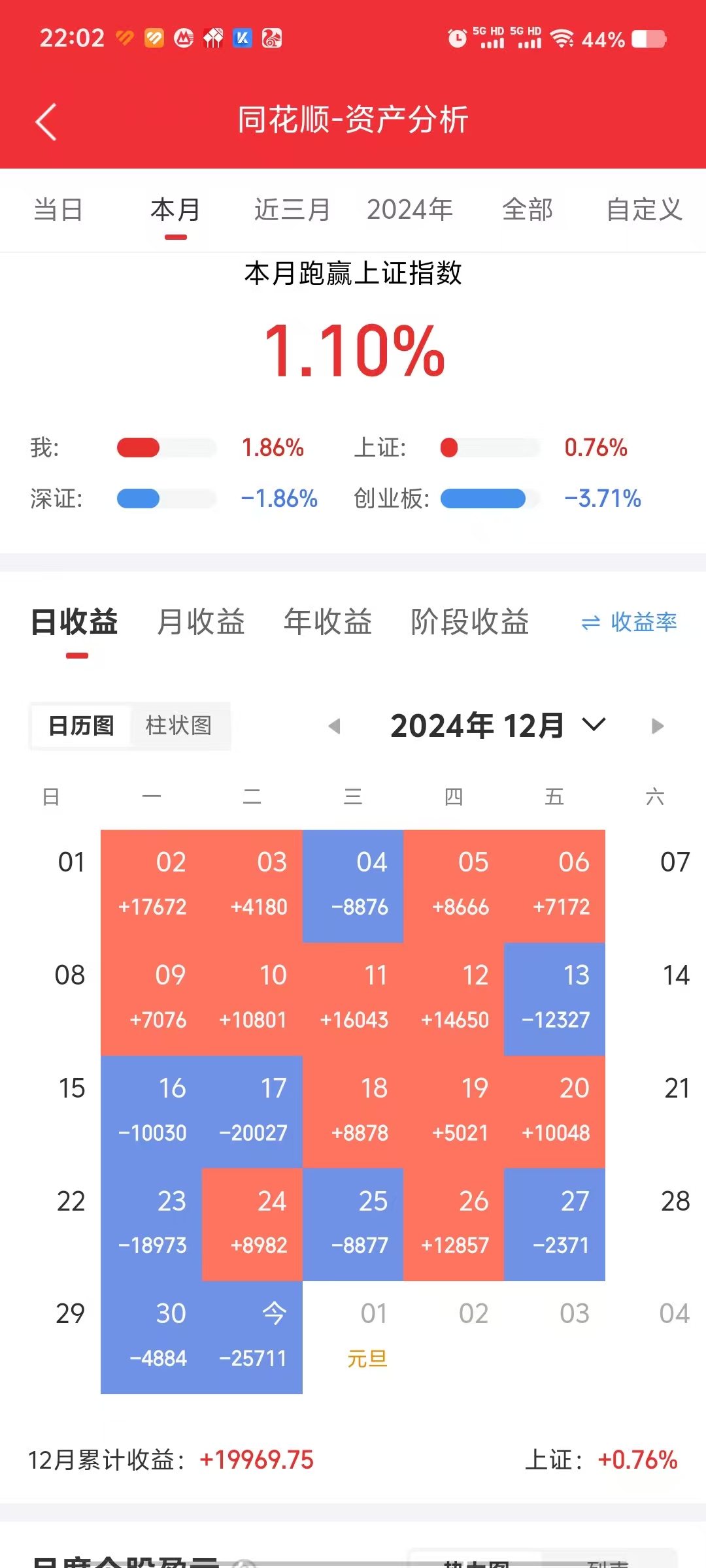Viewport: 706px width, 1568px height.
Task: Open the 全部 time range tab
Action: click(x=528, y=210)
